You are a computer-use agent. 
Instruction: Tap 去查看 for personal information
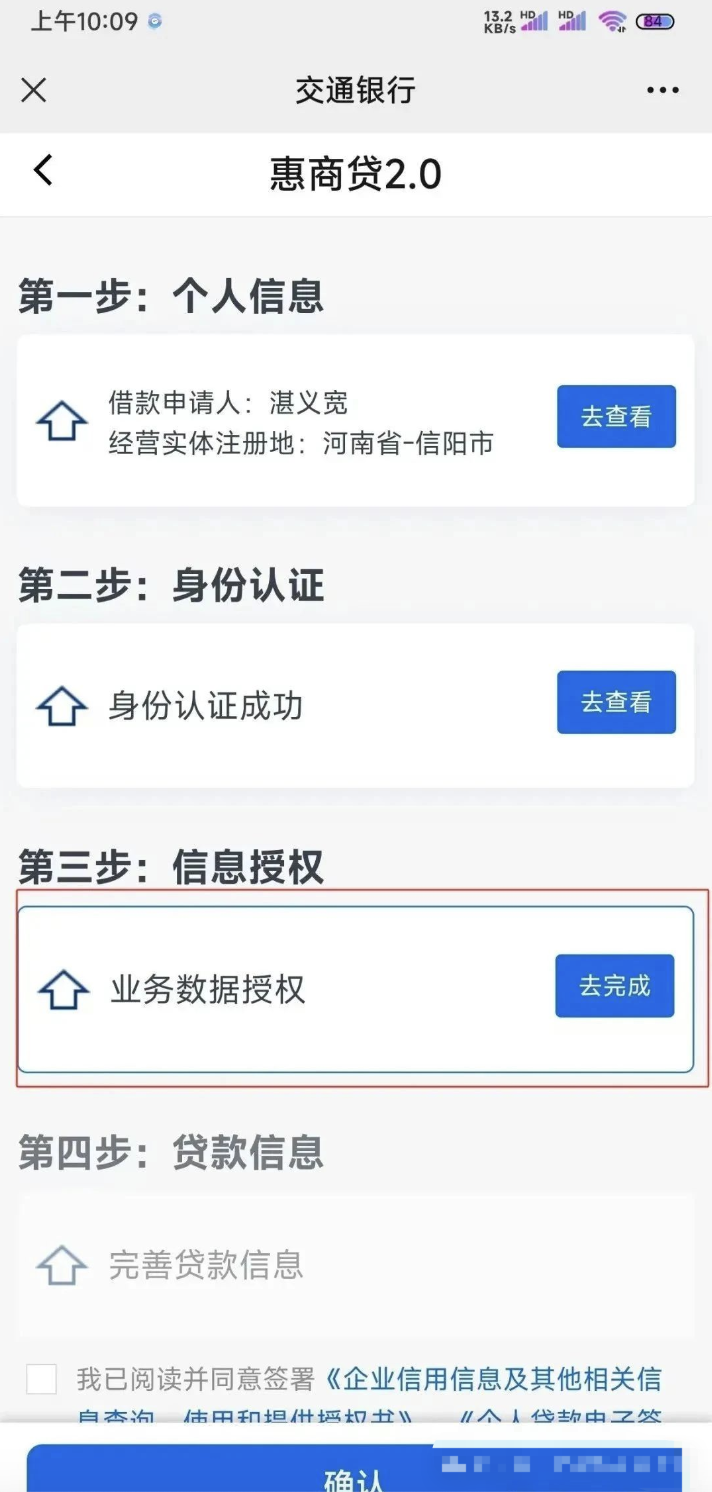point(616,417)
